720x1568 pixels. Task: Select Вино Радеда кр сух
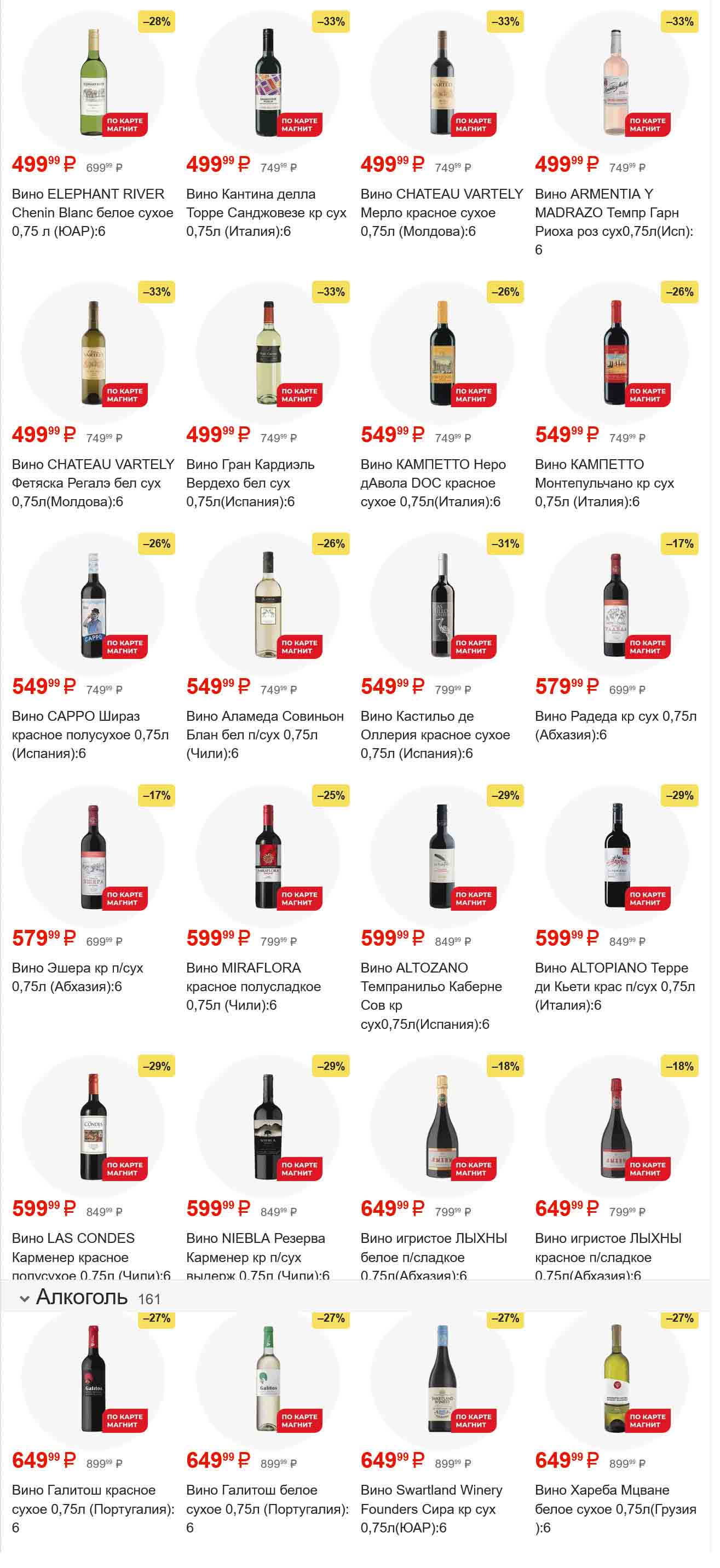pos(615,725)
